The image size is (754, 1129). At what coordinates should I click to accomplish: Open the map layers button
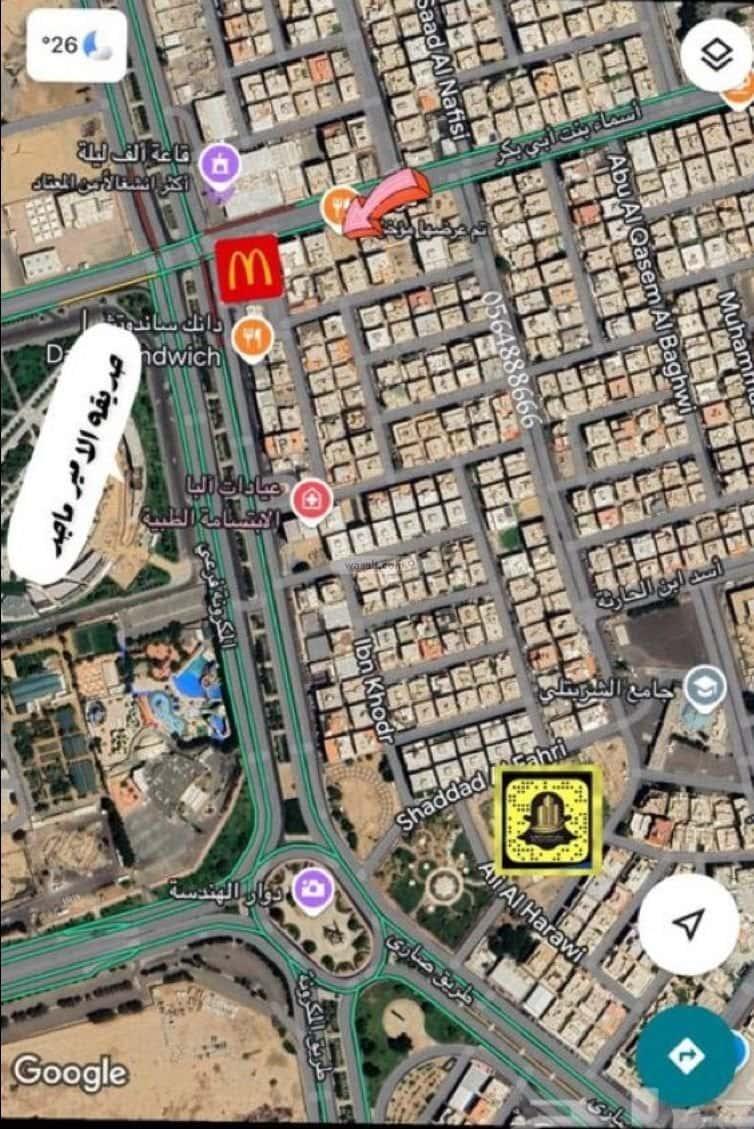point(717,55)
